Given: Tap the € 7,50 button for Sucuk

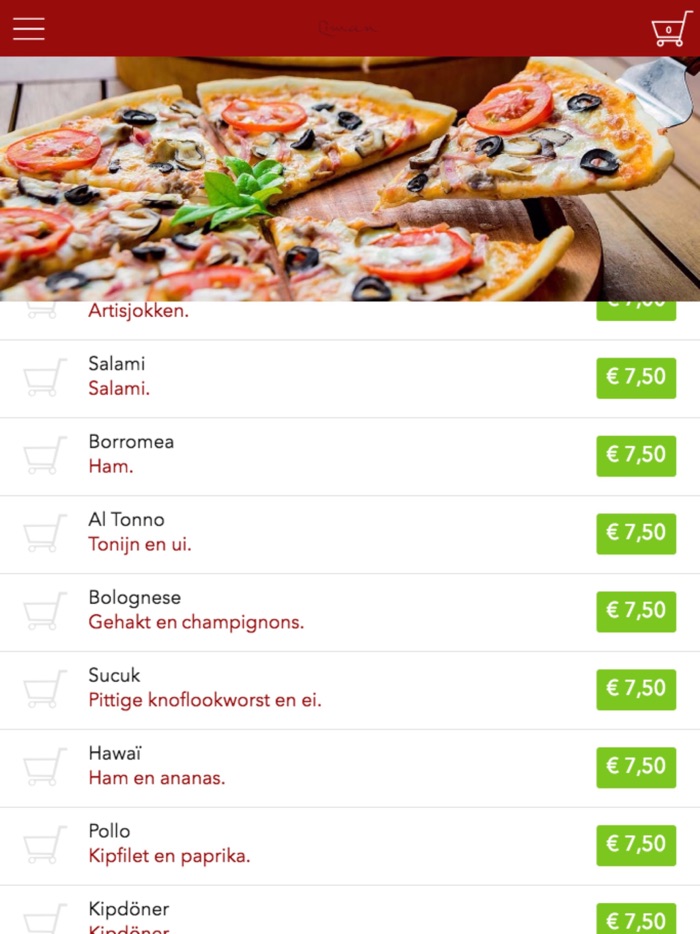Looking at the screenshot, I should click(636, 689).
